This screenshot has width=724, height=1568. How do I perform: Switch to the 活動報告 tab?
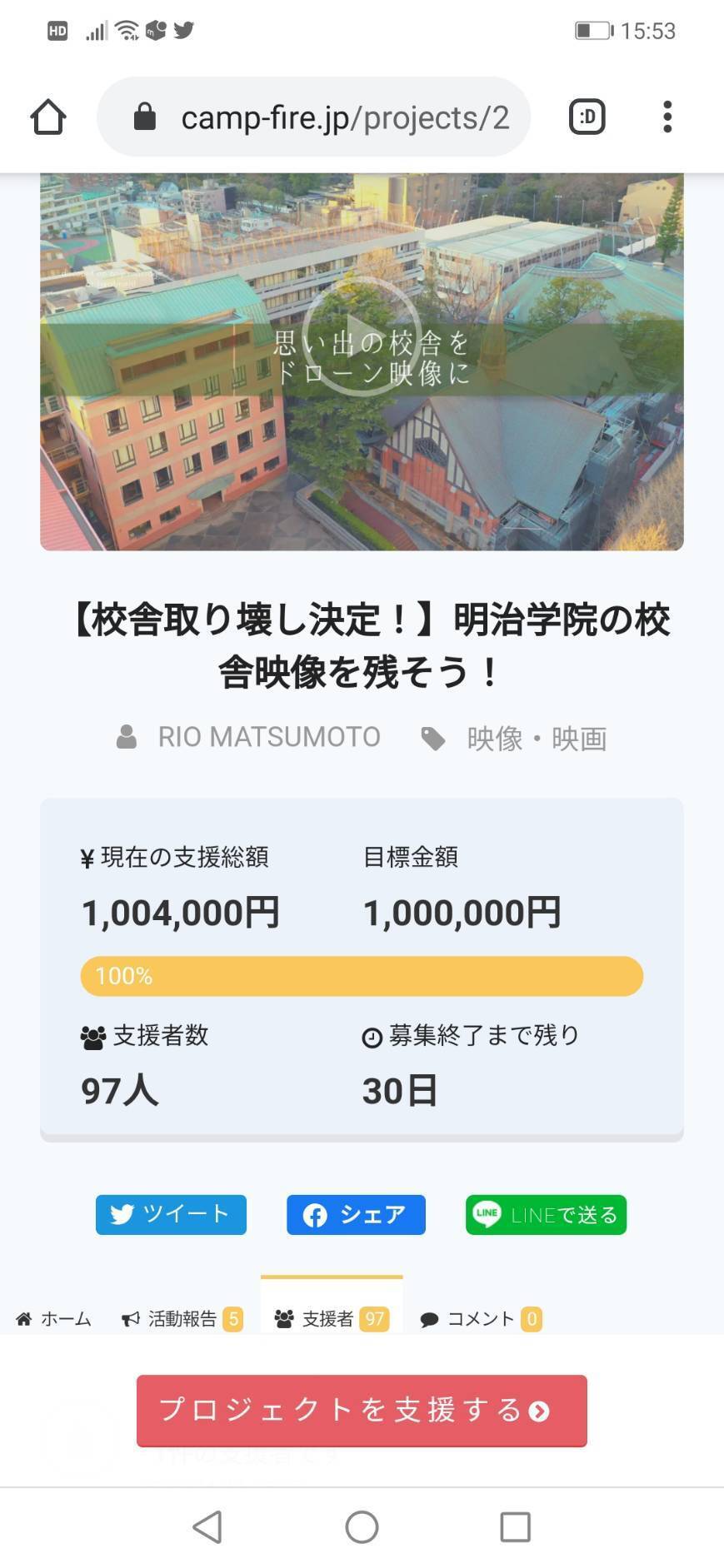point(182,1319)
